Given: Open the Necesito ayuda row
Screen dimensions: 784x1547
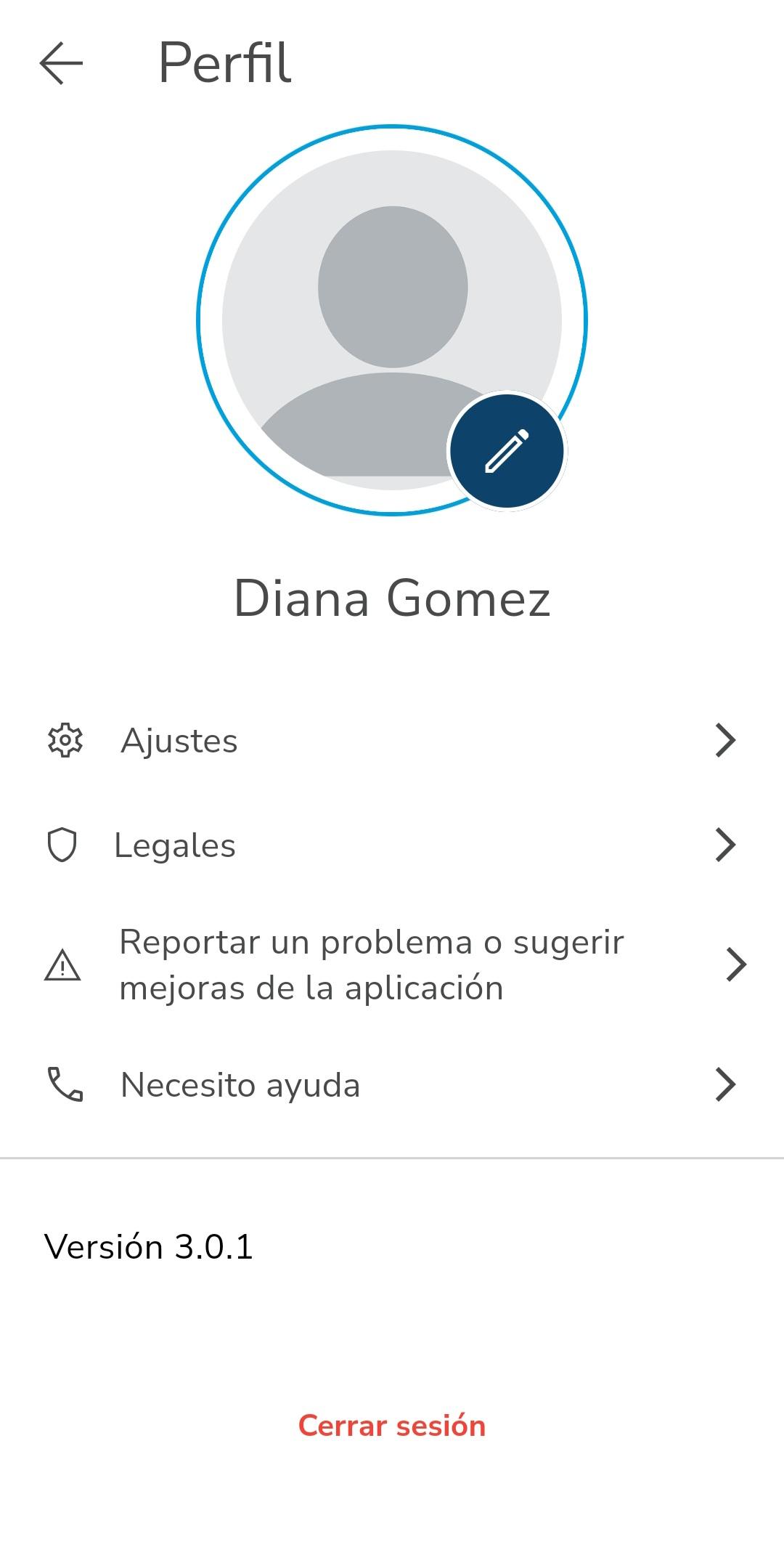Looking at the screenshot, I should 392,1084.
